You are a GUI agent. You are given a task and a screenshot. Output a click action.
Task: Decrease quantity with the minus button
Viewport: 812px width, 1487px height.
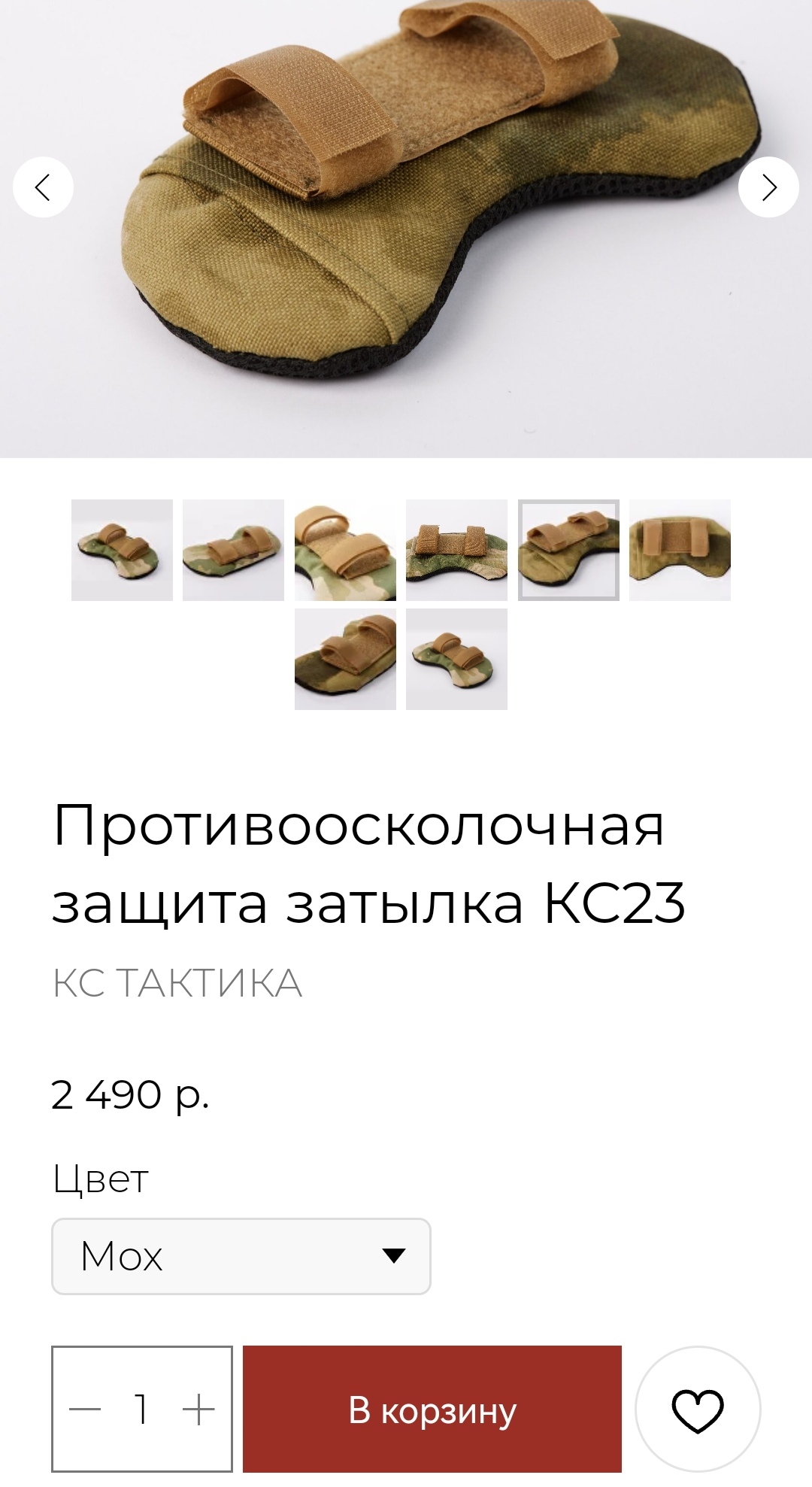(x=85, y=1408)
